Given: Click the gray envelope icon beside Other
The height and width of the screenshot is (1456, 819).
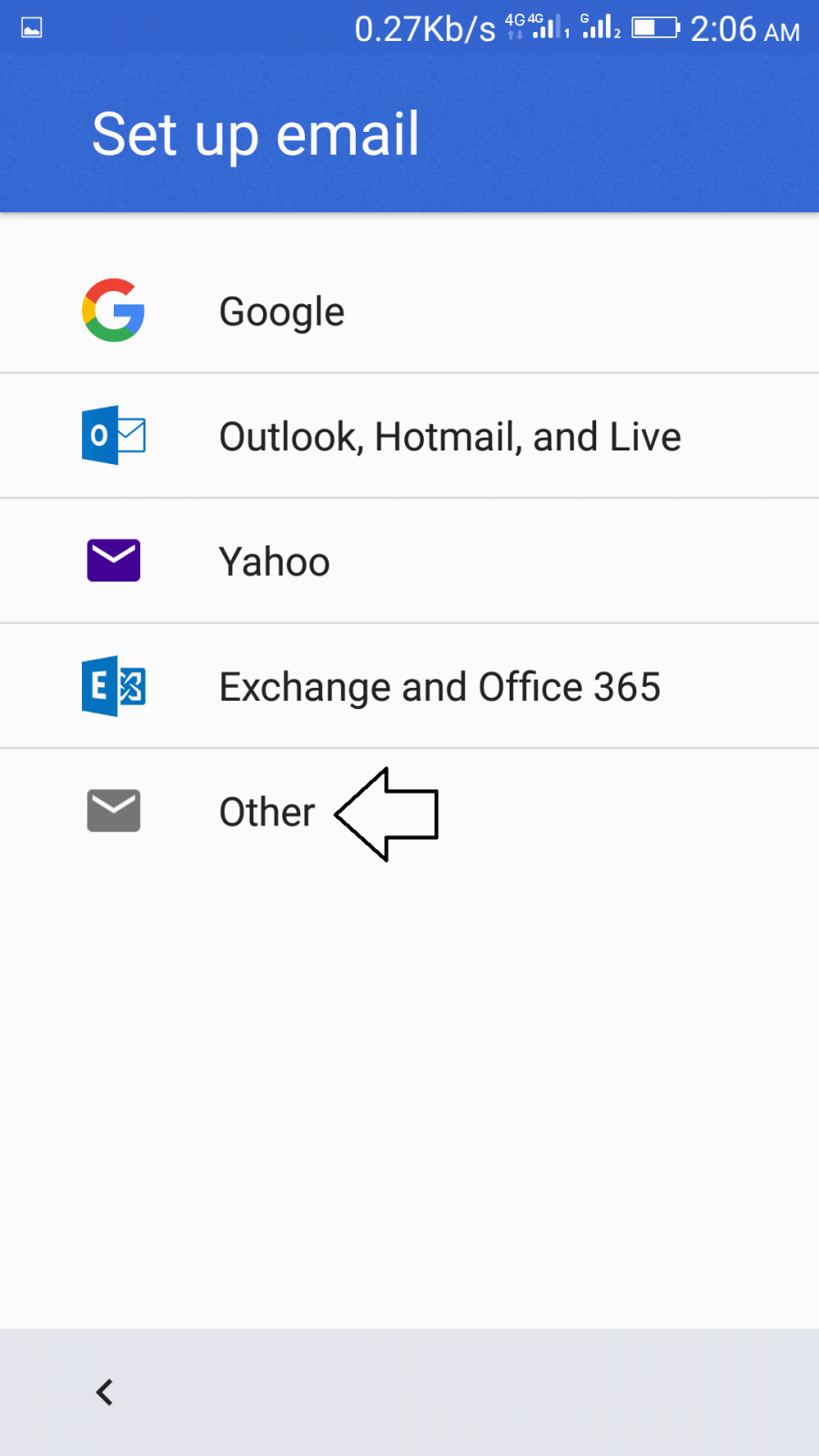Looking at the screenshot, I should tap(113, 811).
